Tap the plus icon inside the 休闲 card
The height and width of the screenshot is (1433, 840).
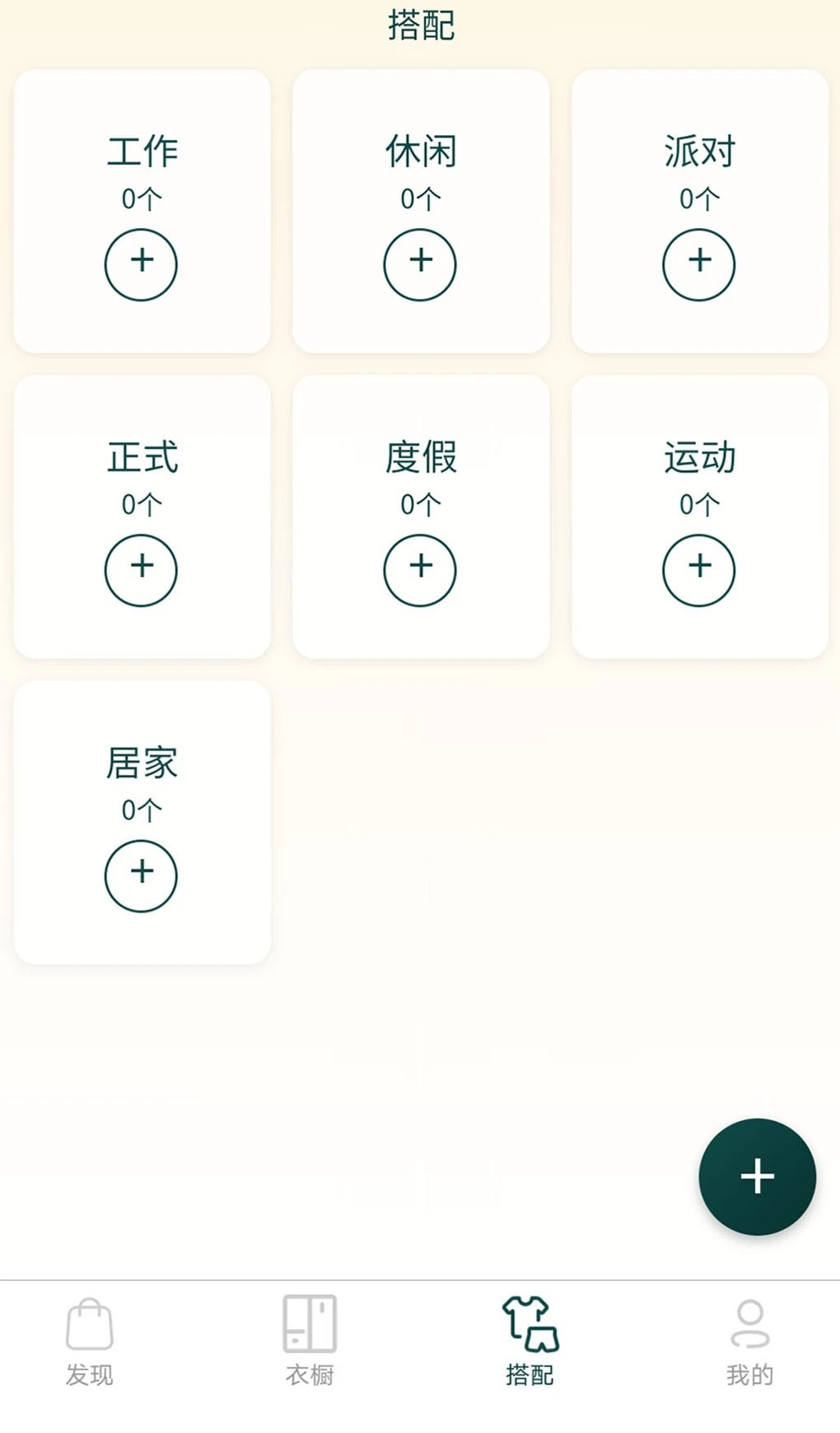[420, 262]
